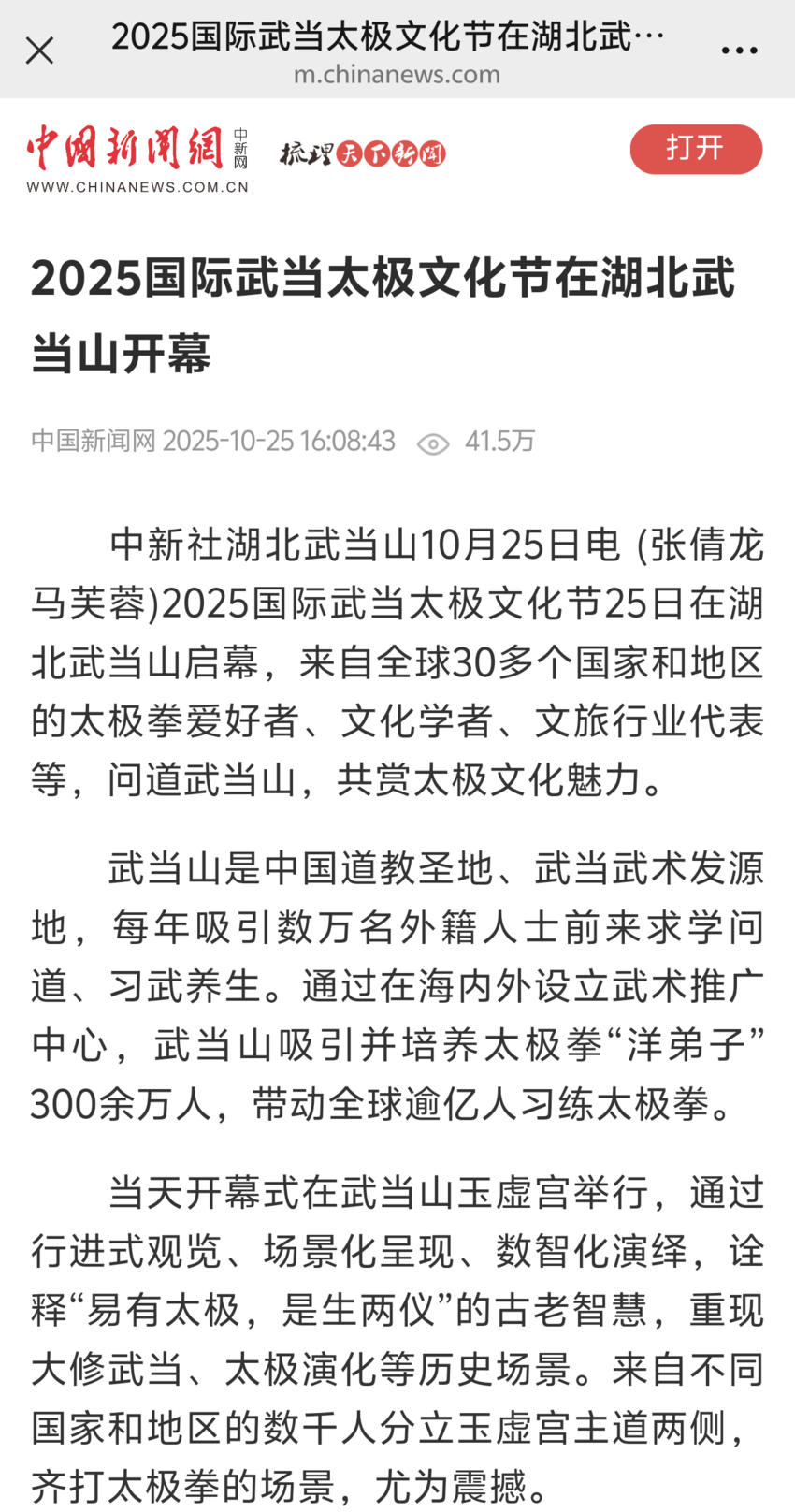Tap the red 打开 button

(x=696, y=149)
